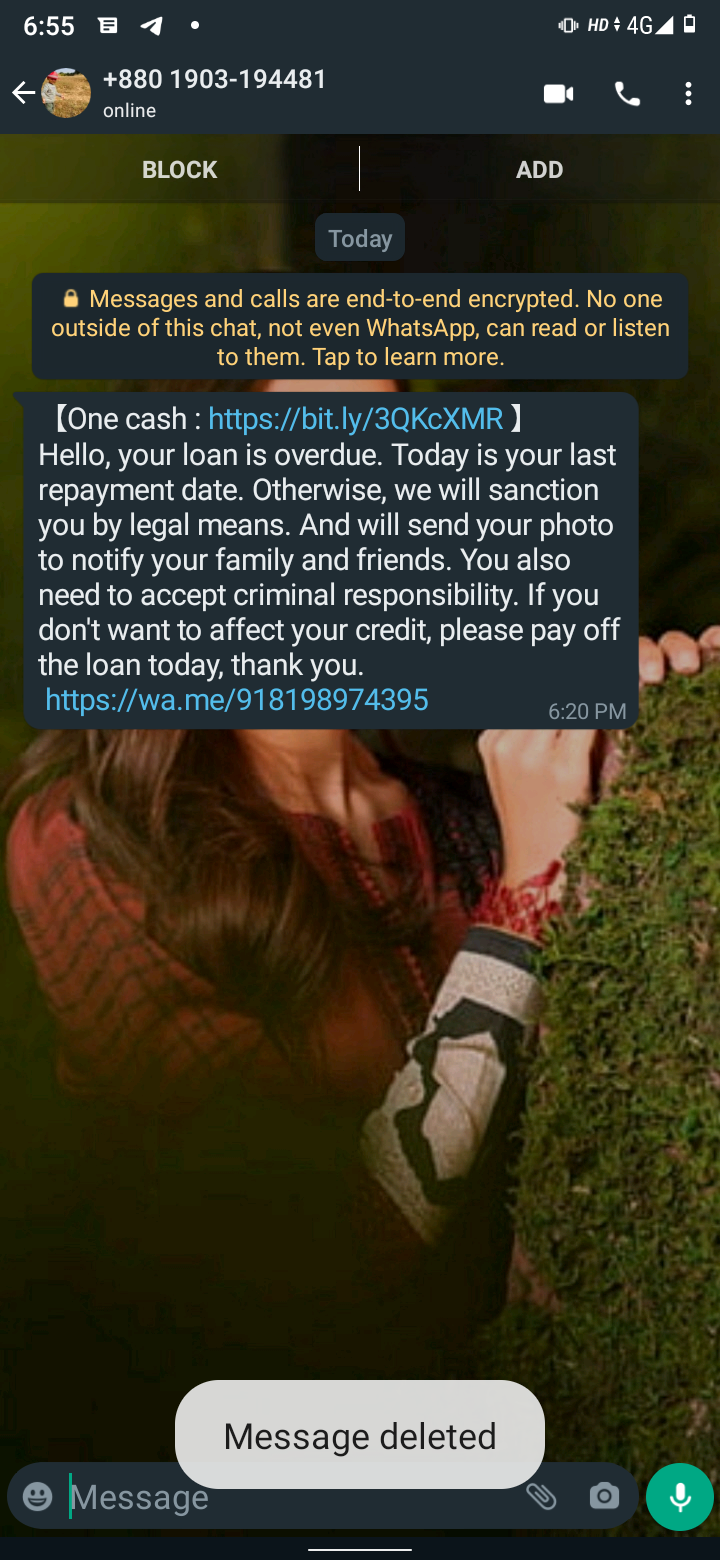
Task: Open the bit.ly/3QKcXMR link
Action: 355,419
